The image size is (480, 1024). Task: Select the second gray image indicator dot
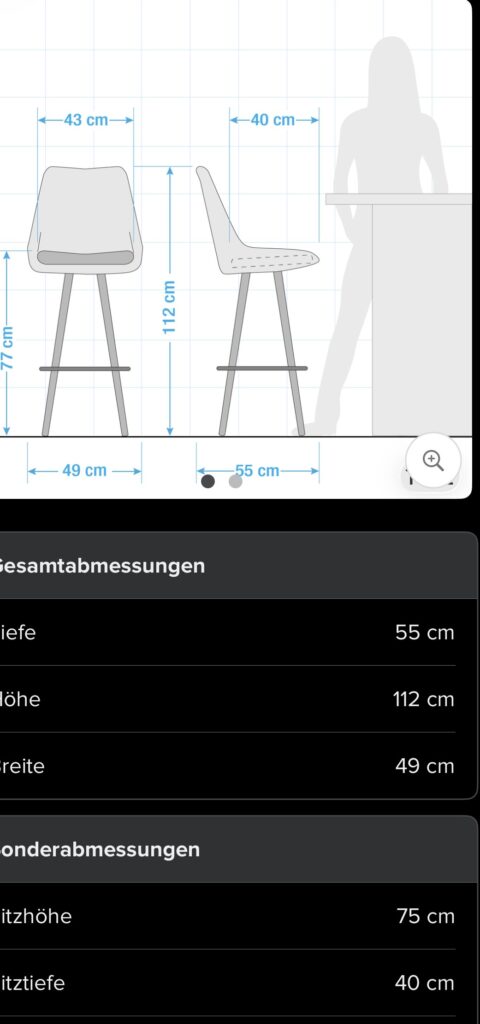point(236,481)
